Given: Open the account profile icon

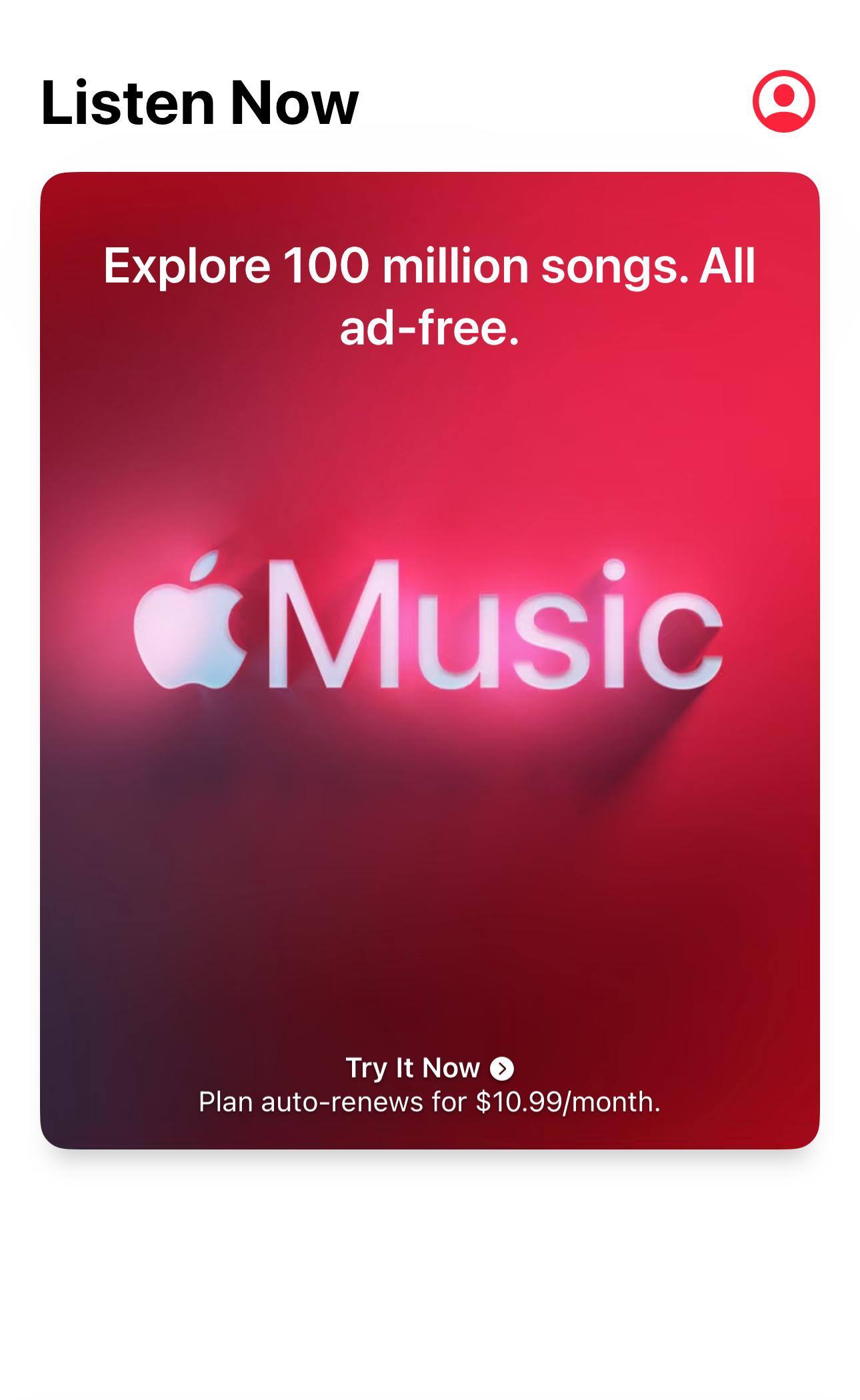Looking at the screenshot, I should (783, 101).
